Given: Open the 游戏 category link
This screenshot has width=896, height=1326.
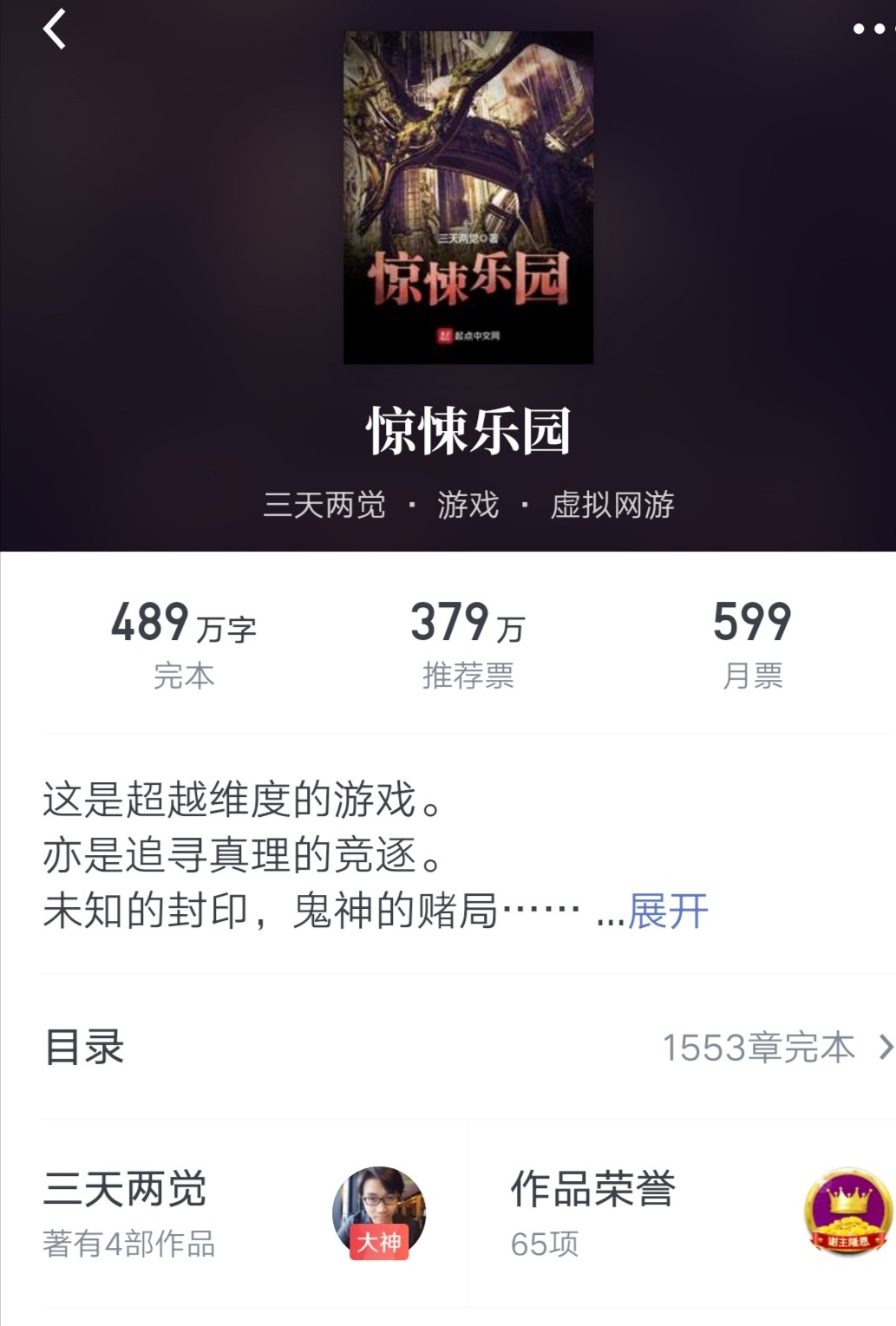Looking at the screenshot, I should [468, 505].
